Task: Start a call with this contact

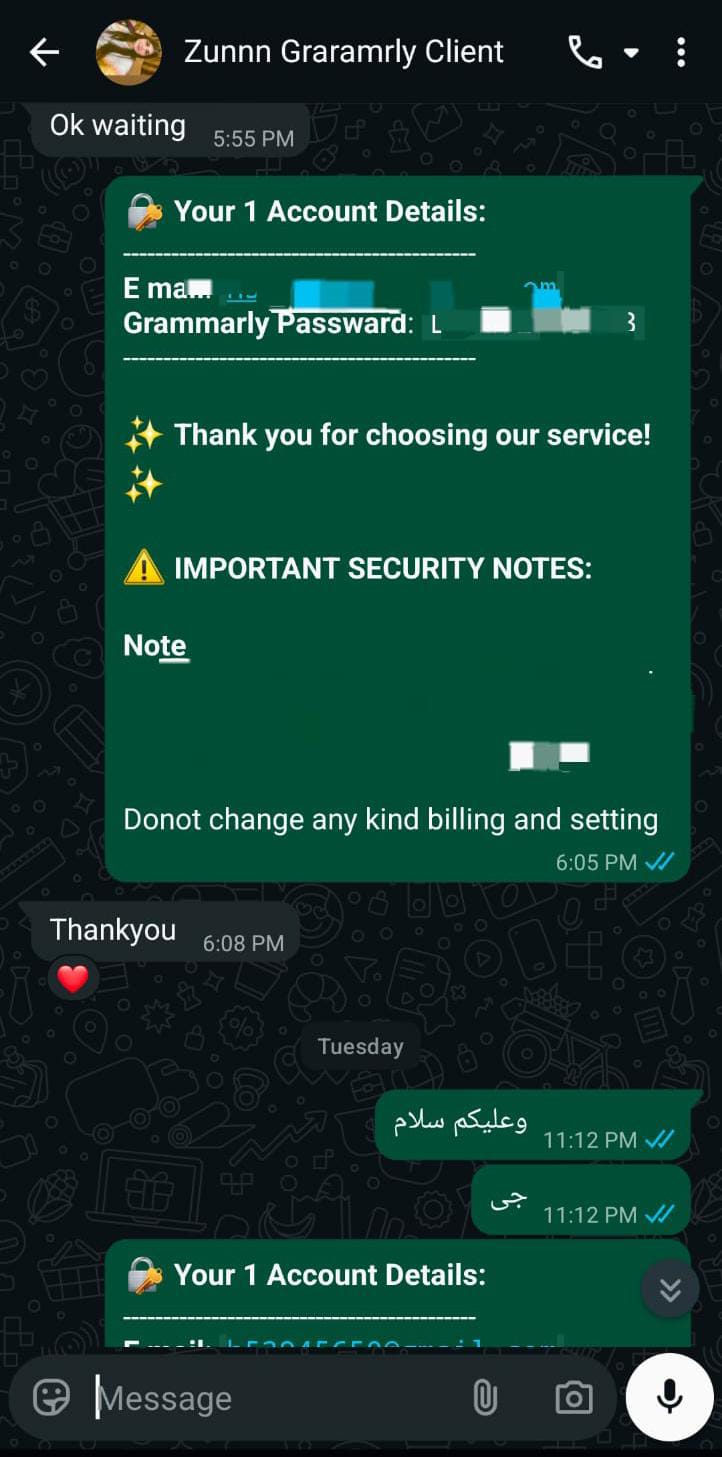Action: [x=586, y=52]
